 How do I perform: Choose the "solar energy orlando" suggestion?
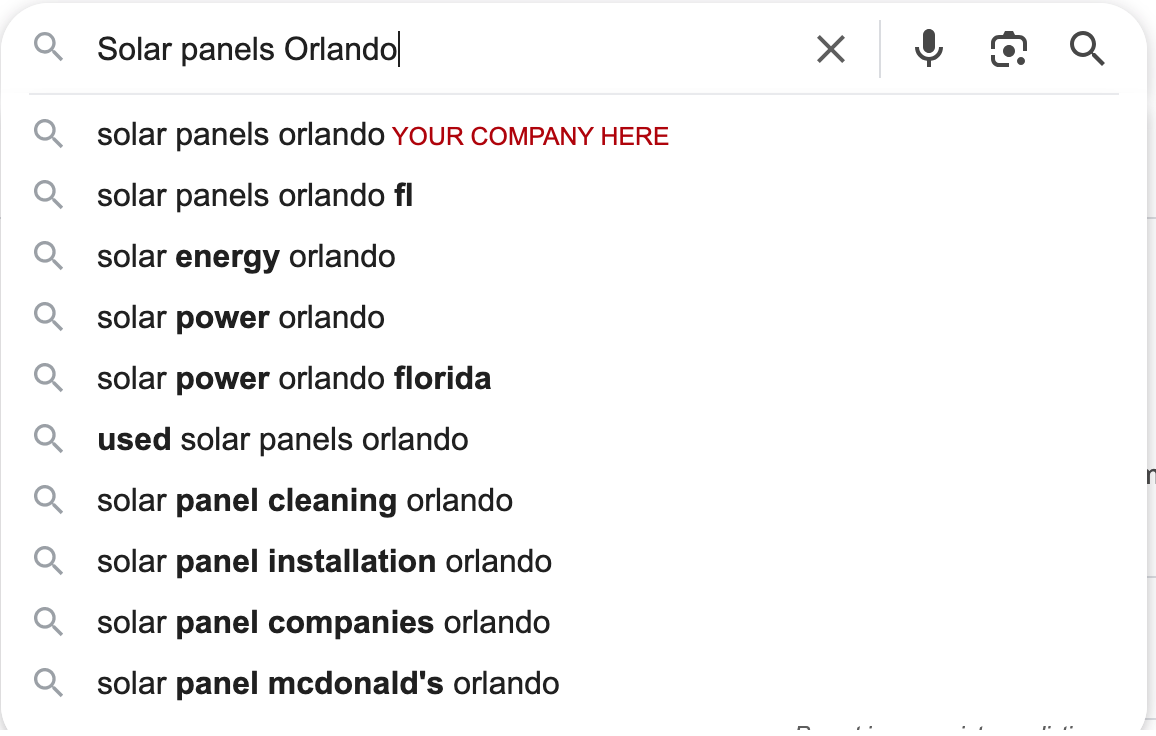pos(246,257)
